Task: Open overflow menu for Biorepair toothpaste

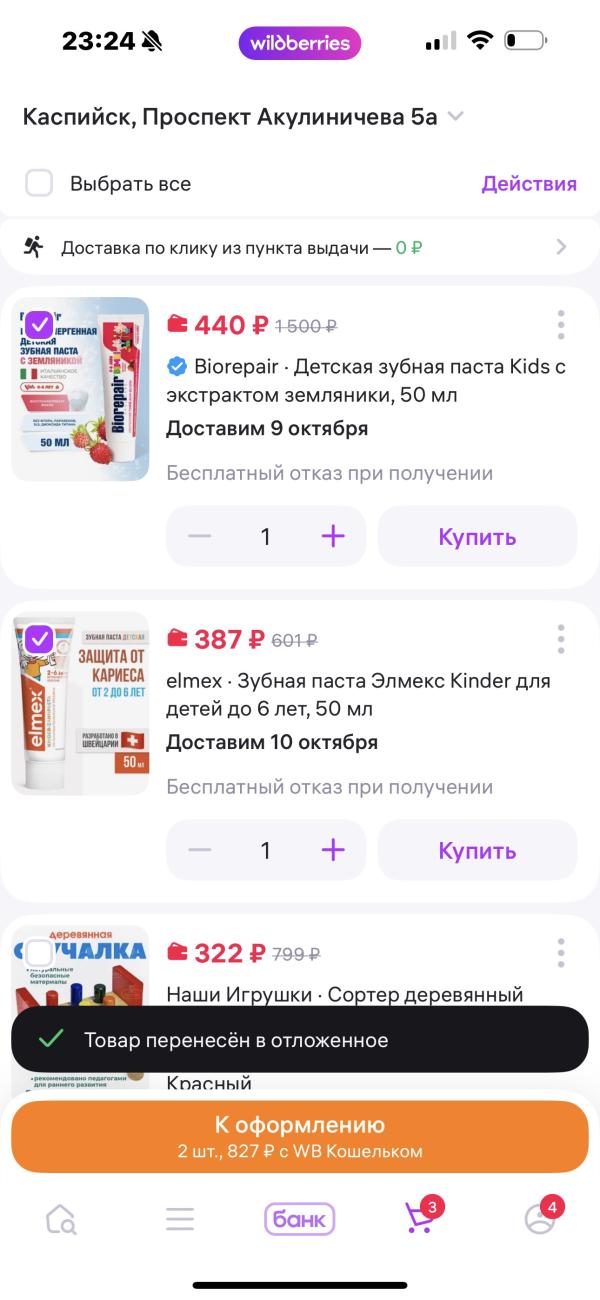Action: point(561,325)
